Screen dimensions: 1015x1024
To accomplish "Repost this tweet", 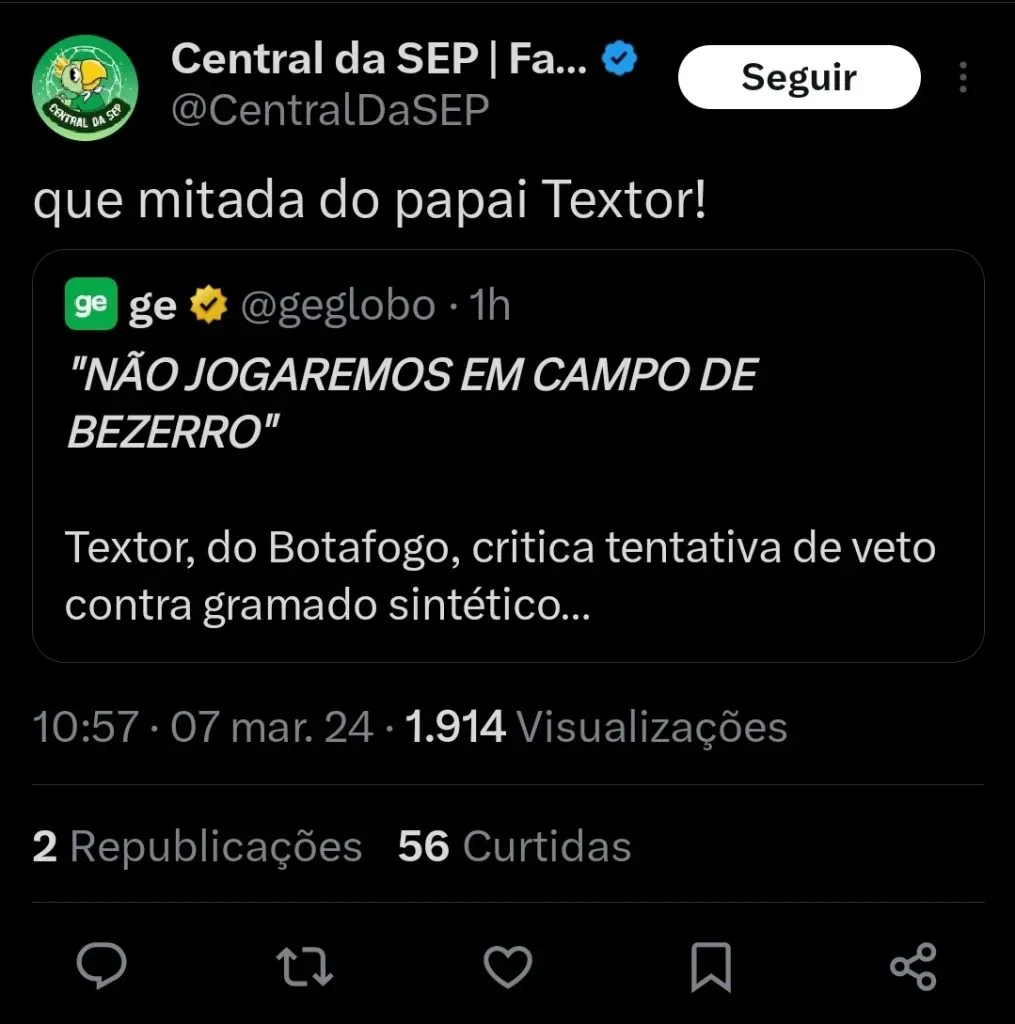I will [304, 967].
